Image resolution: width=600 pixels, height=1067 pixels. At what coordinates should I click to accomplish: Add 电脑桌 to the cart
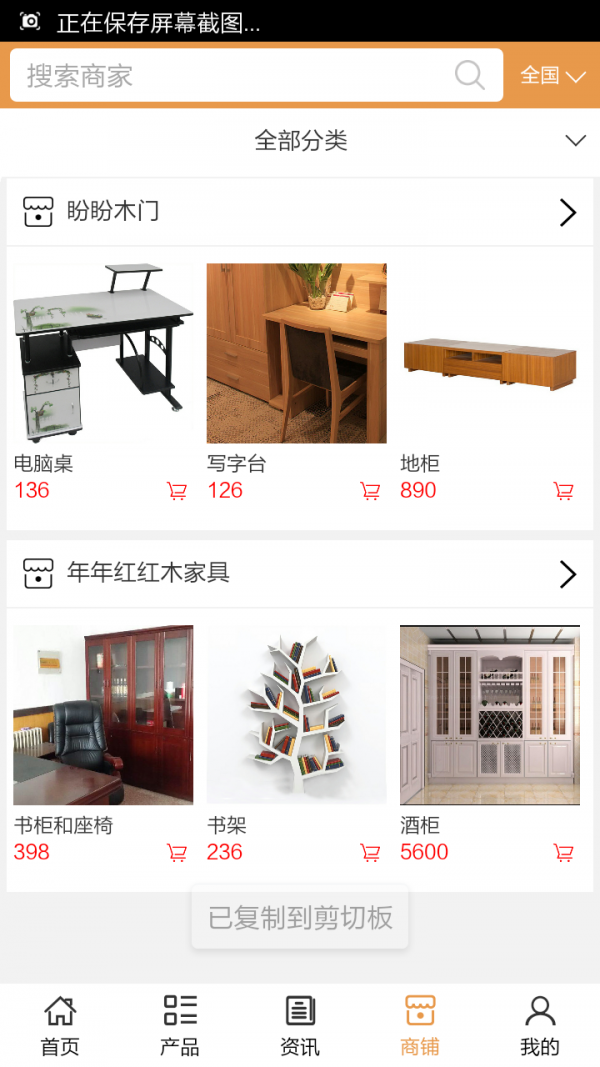click(x=177, y=491)
